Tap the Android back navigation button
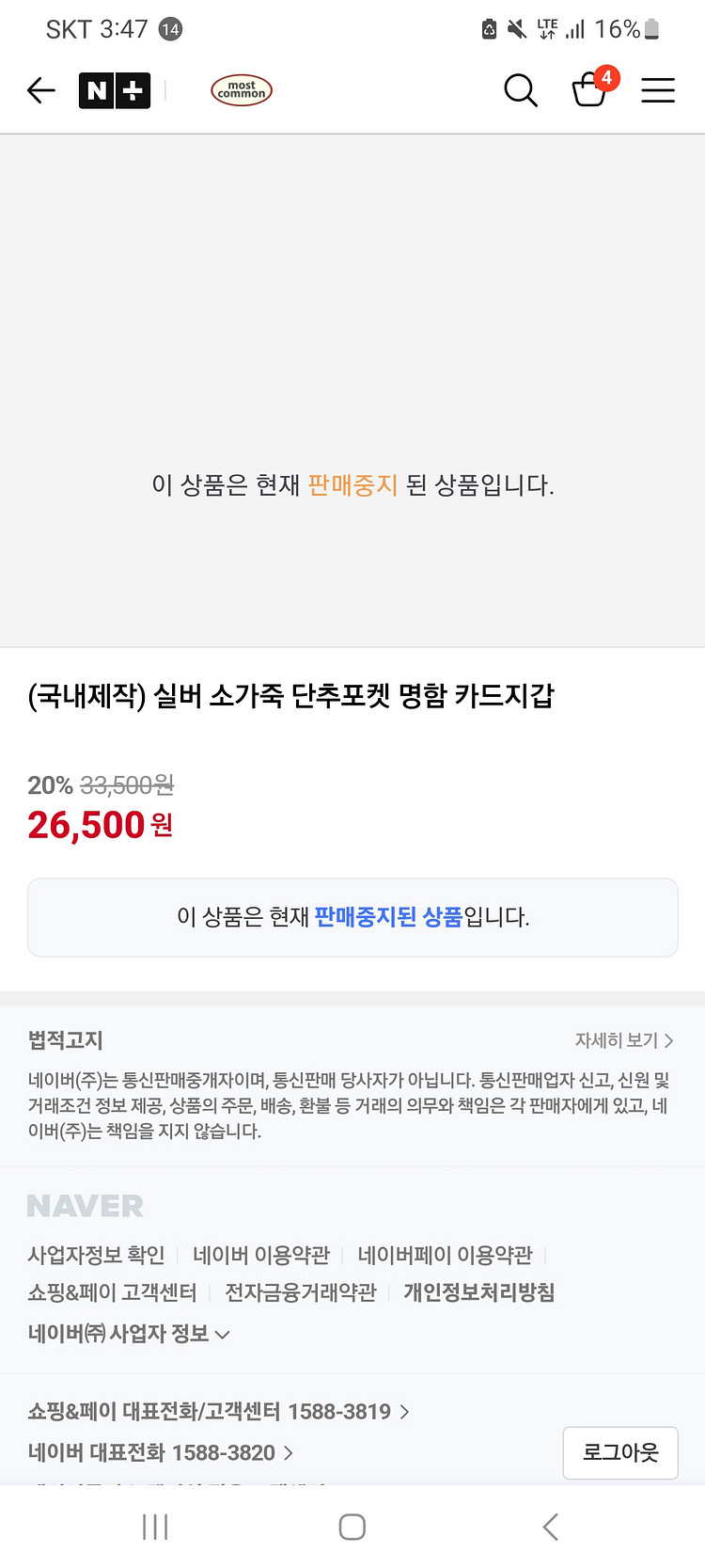 (x=550, y=1527)
